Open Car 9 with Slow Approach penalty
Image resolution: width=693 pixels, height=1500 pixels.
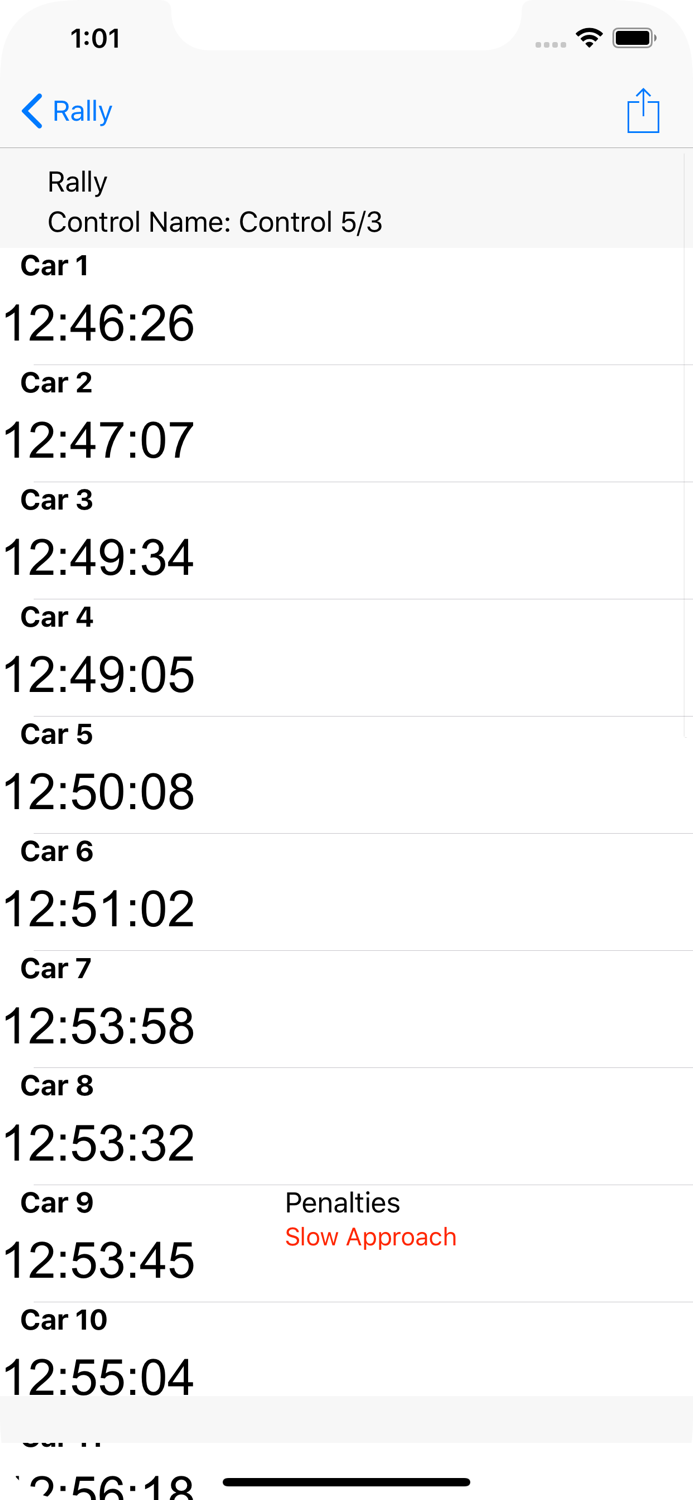point(346,1242)
